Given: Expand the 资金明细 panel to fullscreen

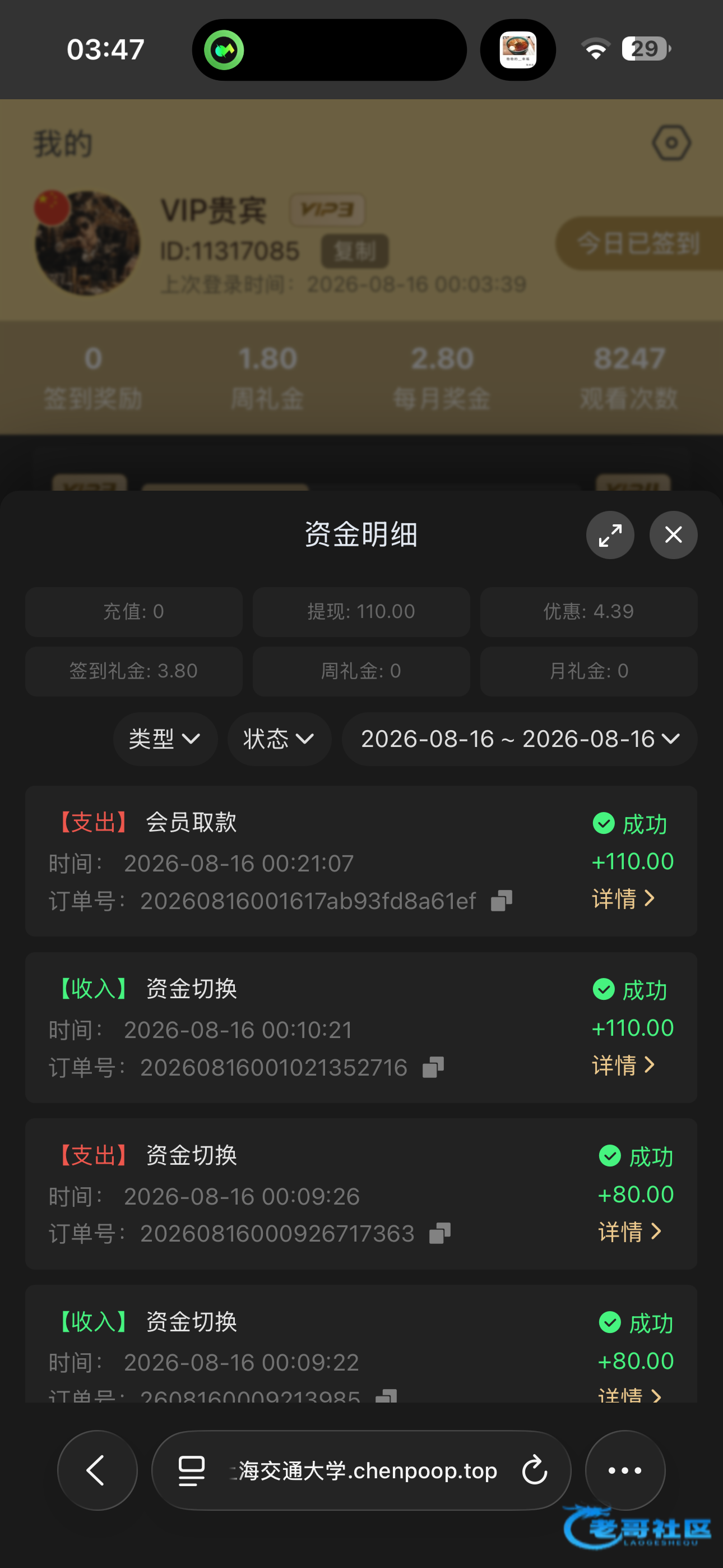Looking at the screenshot, I should [x=610, y=535].
